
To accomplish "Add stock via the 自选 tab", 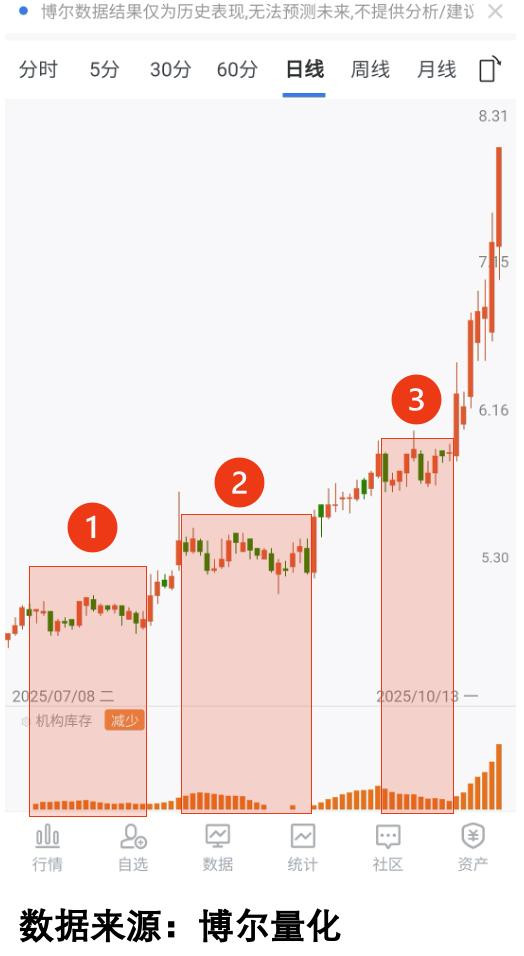I will tap(133, 847).
